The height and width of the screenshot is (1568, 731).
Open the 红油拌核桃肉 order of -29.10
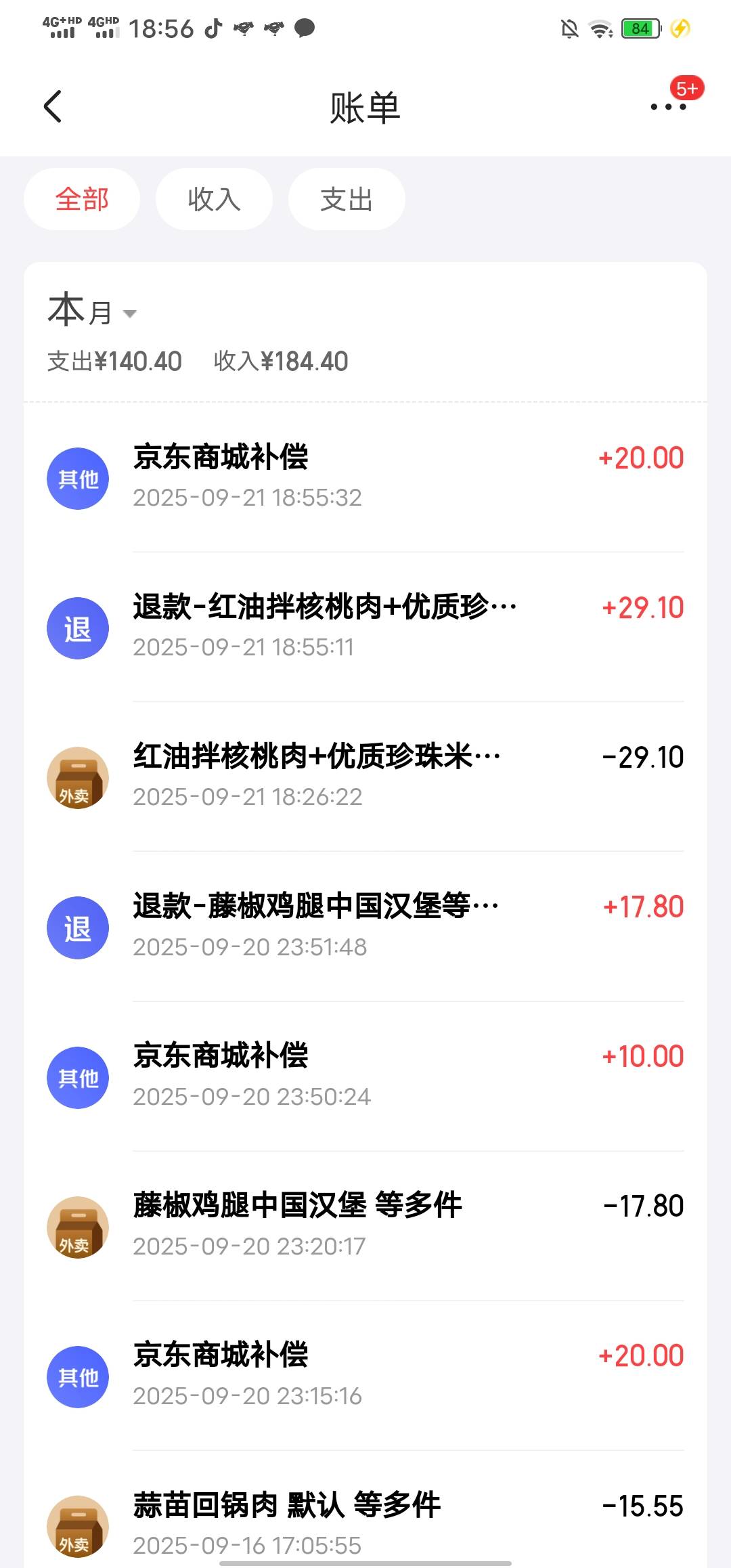pos(365,777)
